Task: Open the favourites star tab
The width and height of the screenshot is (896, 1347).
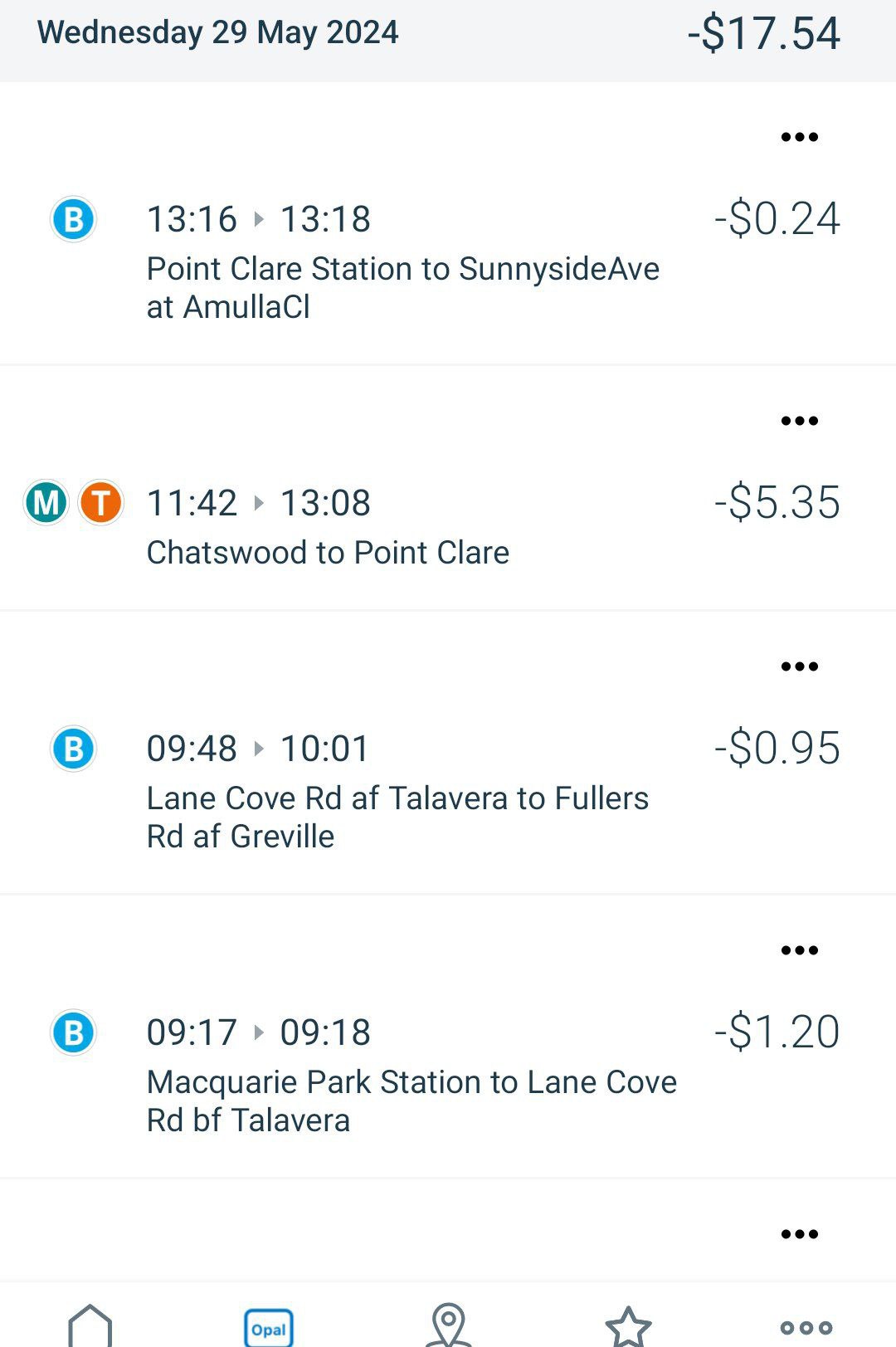Action: point(628,1326)
